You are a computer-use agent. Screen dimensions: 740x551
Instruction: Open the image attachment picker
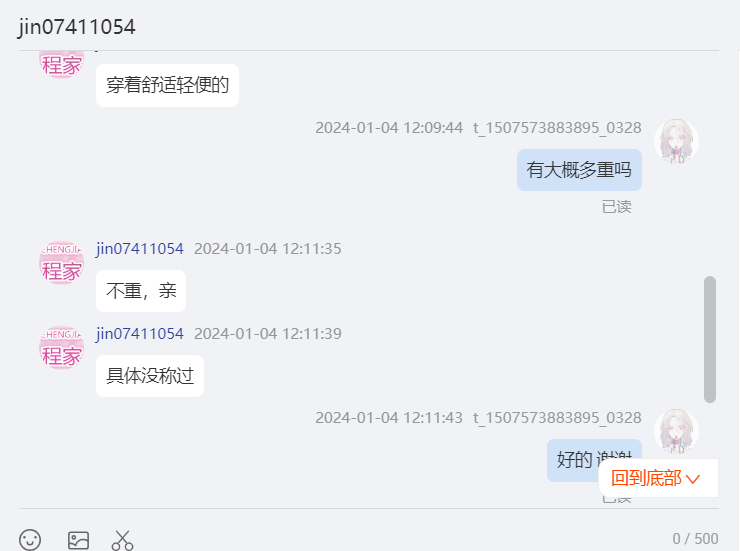(78, 540)
